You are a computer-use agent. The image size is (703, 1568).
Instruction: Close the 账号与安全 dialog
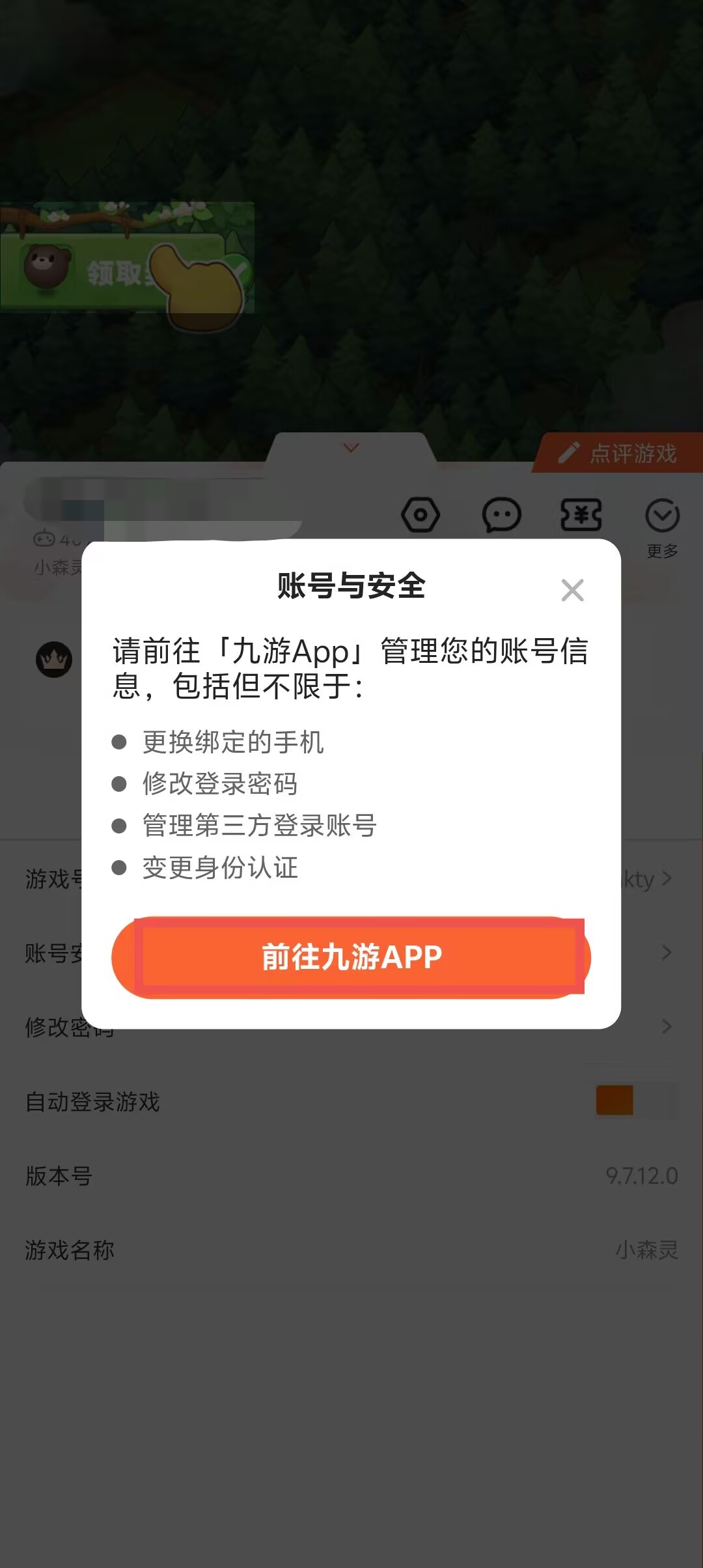point(572,590)
